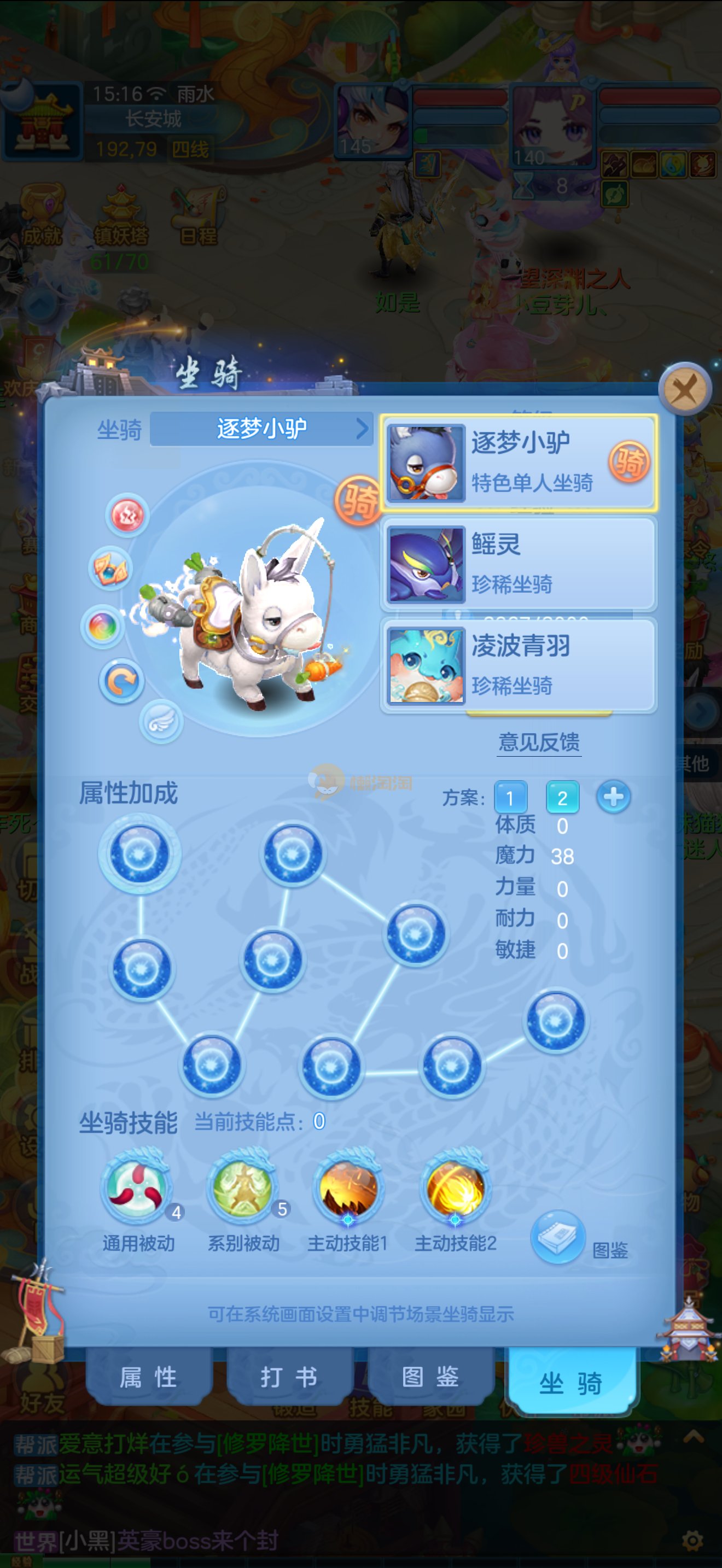Switch to the bottom 图鉴 tab
Screen dimensions: 722x1568
(x=430, y=1378)
